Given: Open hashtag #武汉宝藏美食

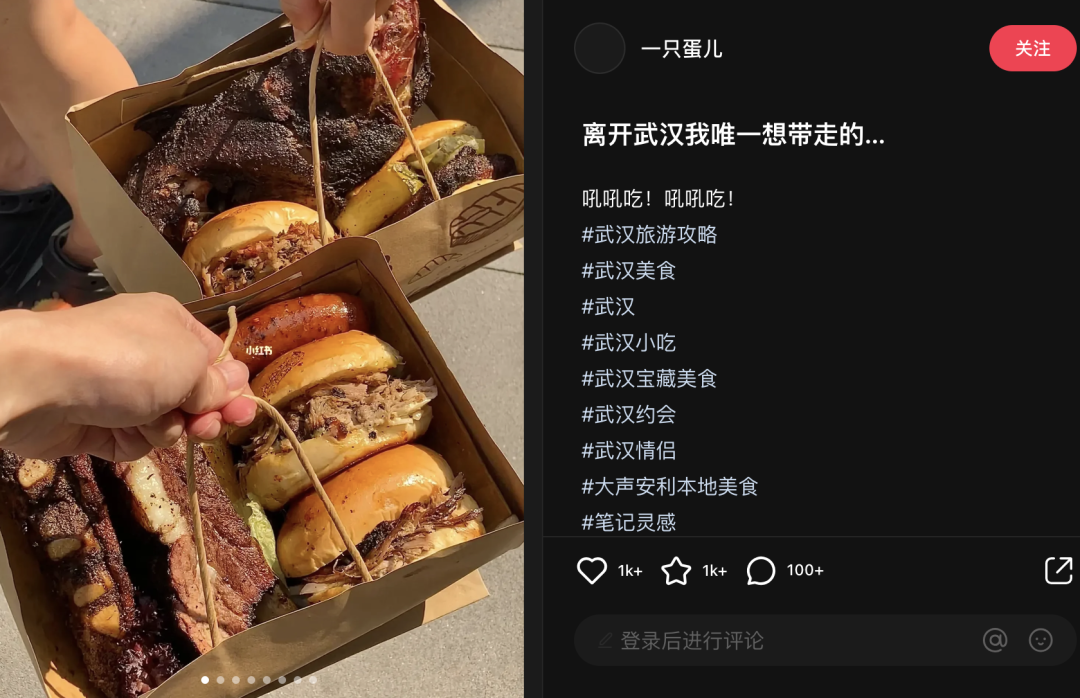Looking at the screenshot, I should pos(650,379).
